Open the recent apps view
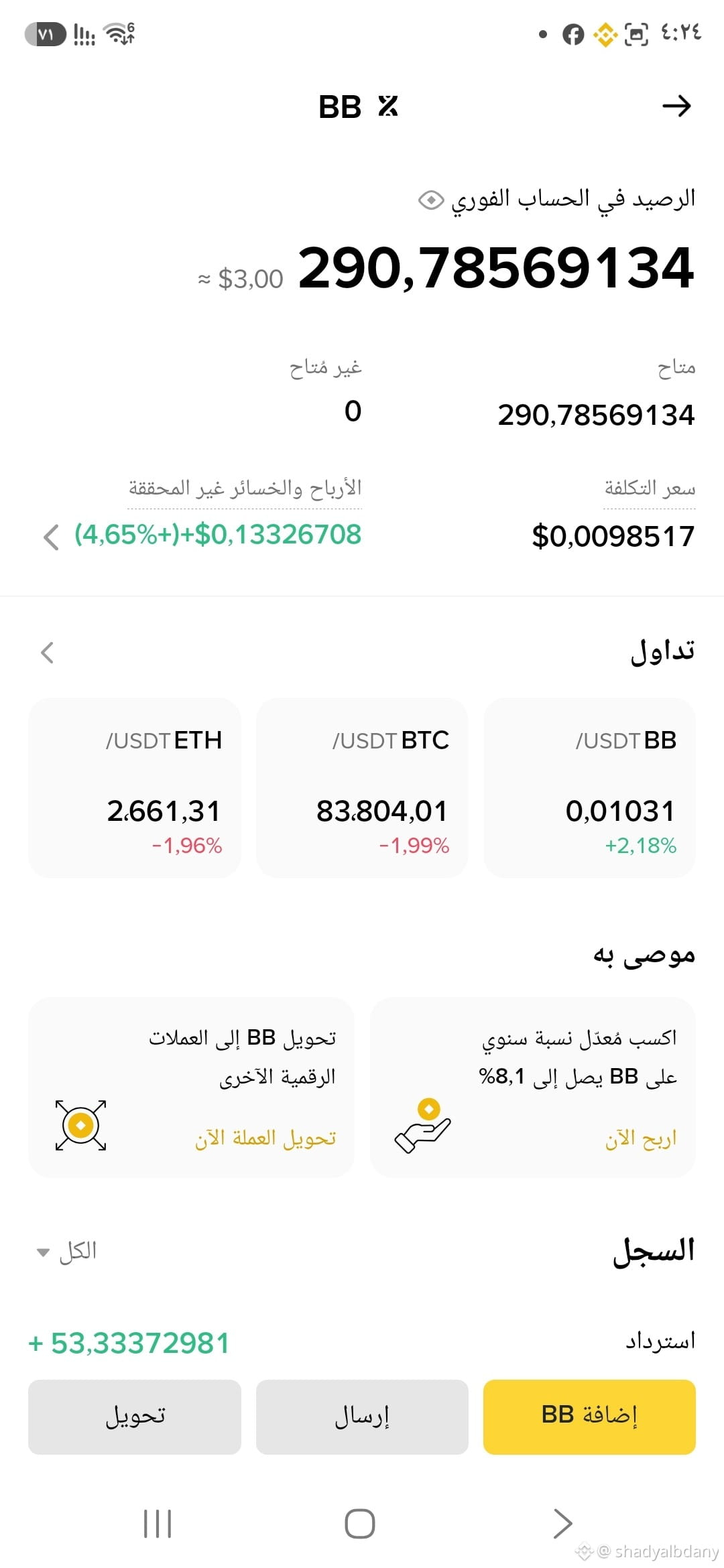Screen dimensions: 724x1568 [x=158, y=1523]
